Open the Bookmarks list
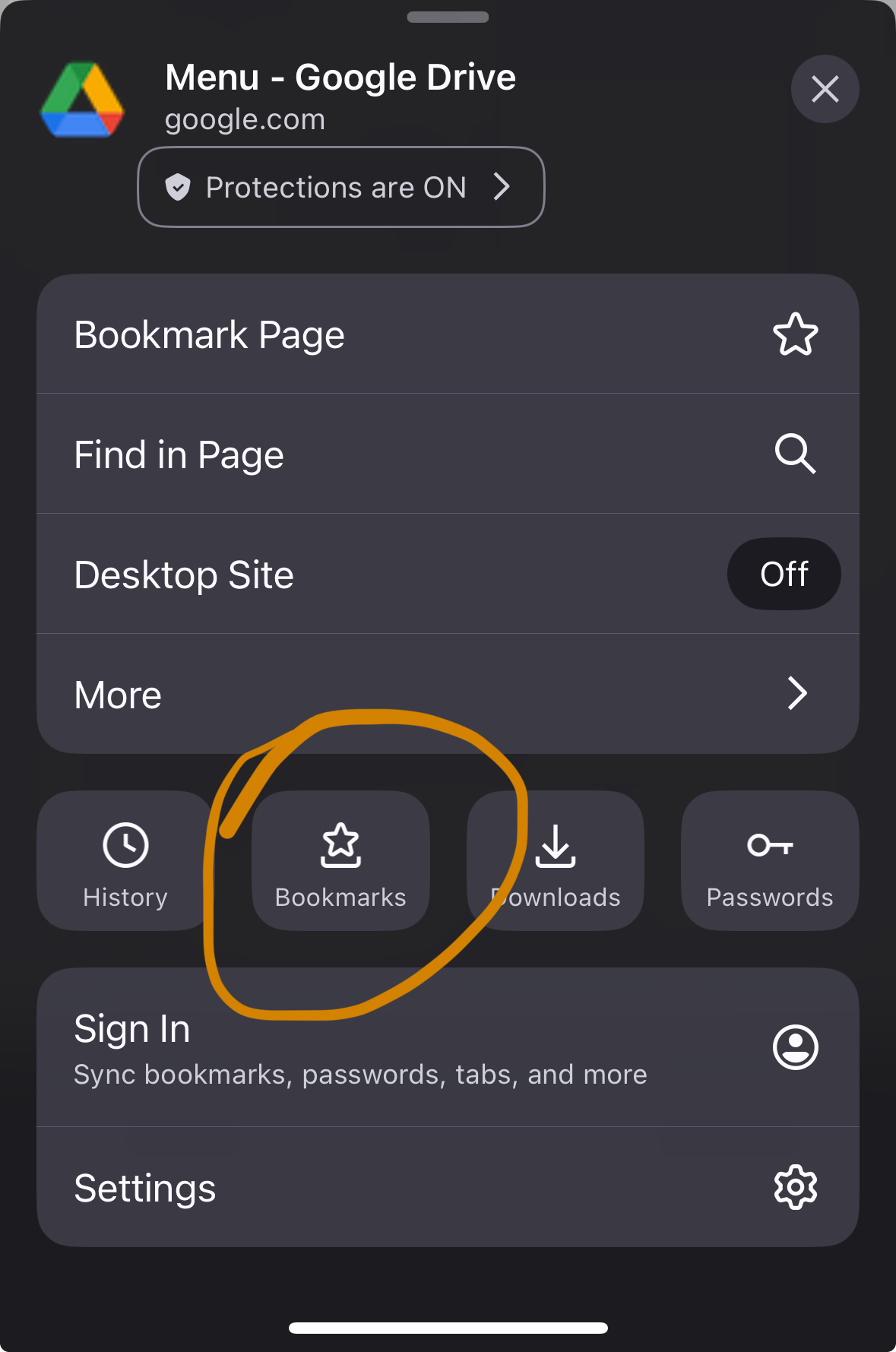The height and width of the screenshot is (1352, 896). tap(340, 861)
